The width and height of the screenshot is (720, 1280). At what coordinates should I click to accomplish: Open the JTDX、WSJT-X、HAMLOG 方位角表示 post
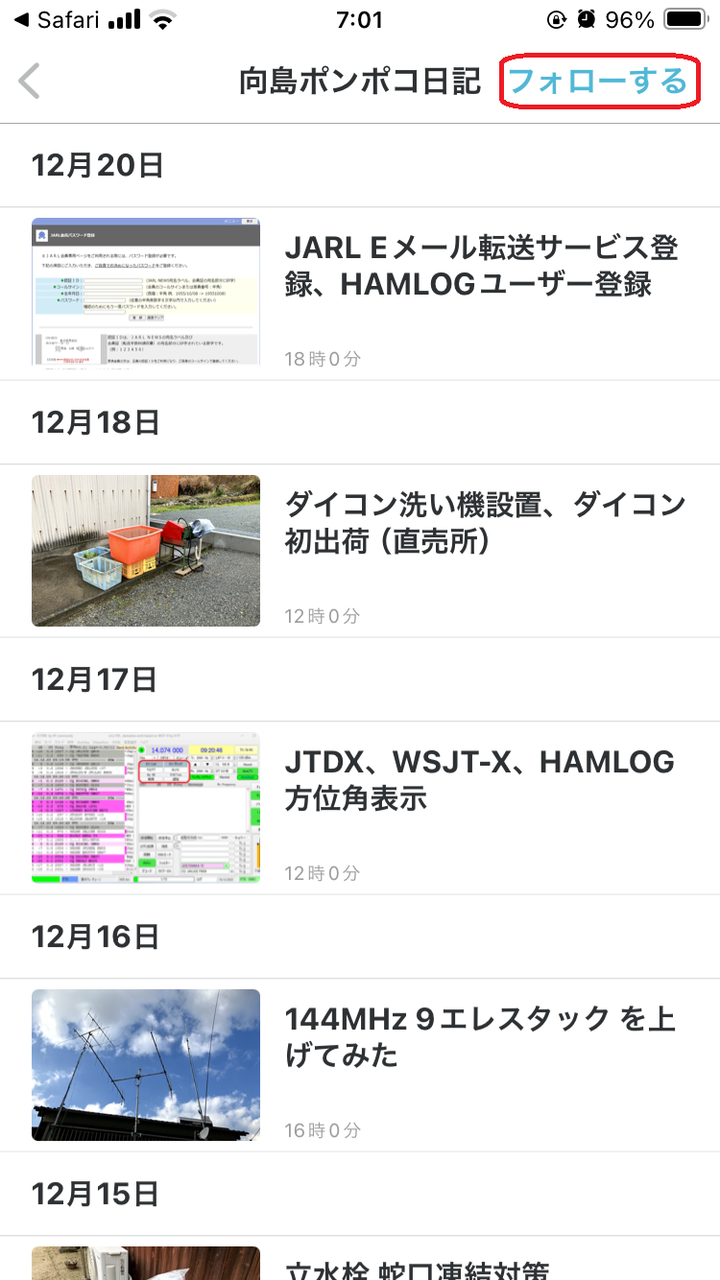[479, 780]
